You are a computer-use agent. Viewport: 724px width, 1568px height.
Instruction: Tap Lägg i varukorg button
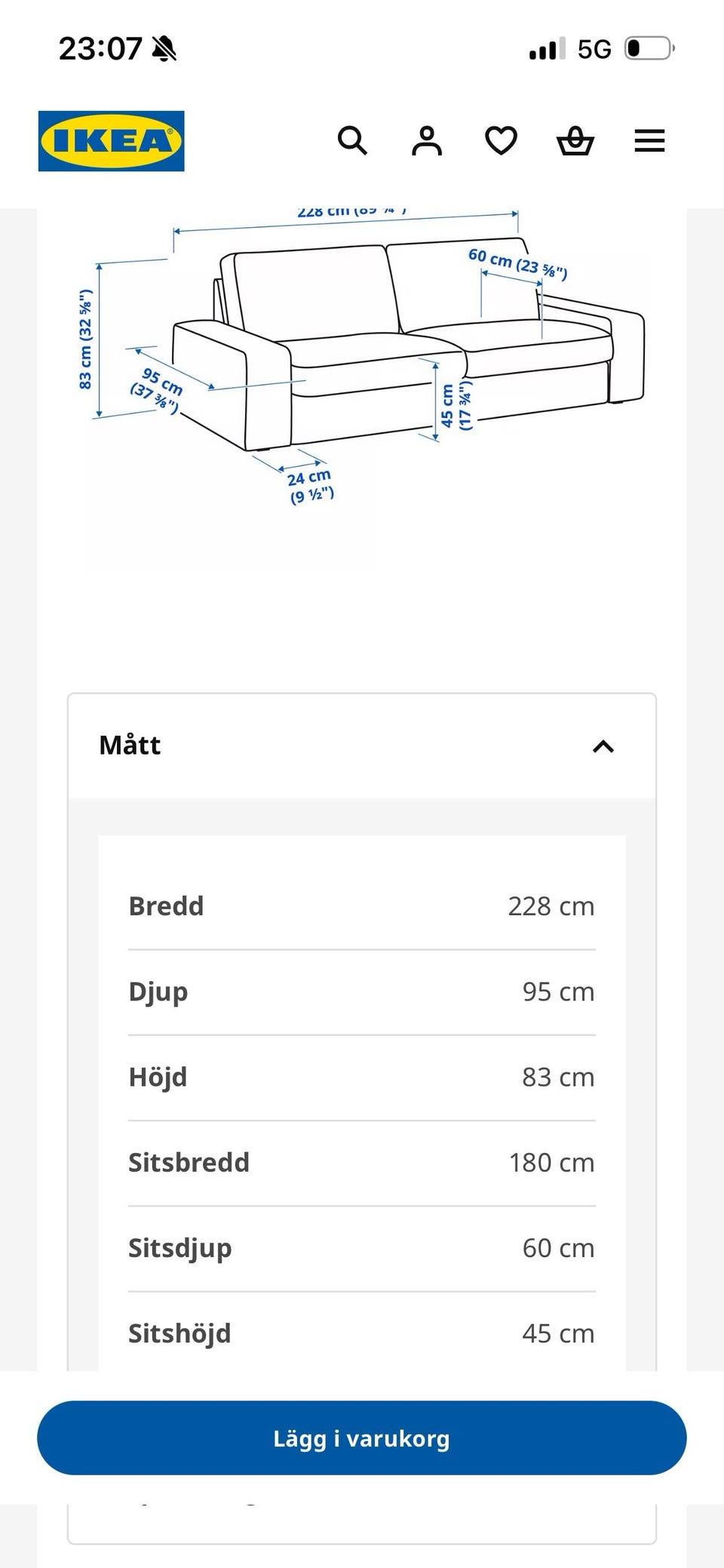362,1438
